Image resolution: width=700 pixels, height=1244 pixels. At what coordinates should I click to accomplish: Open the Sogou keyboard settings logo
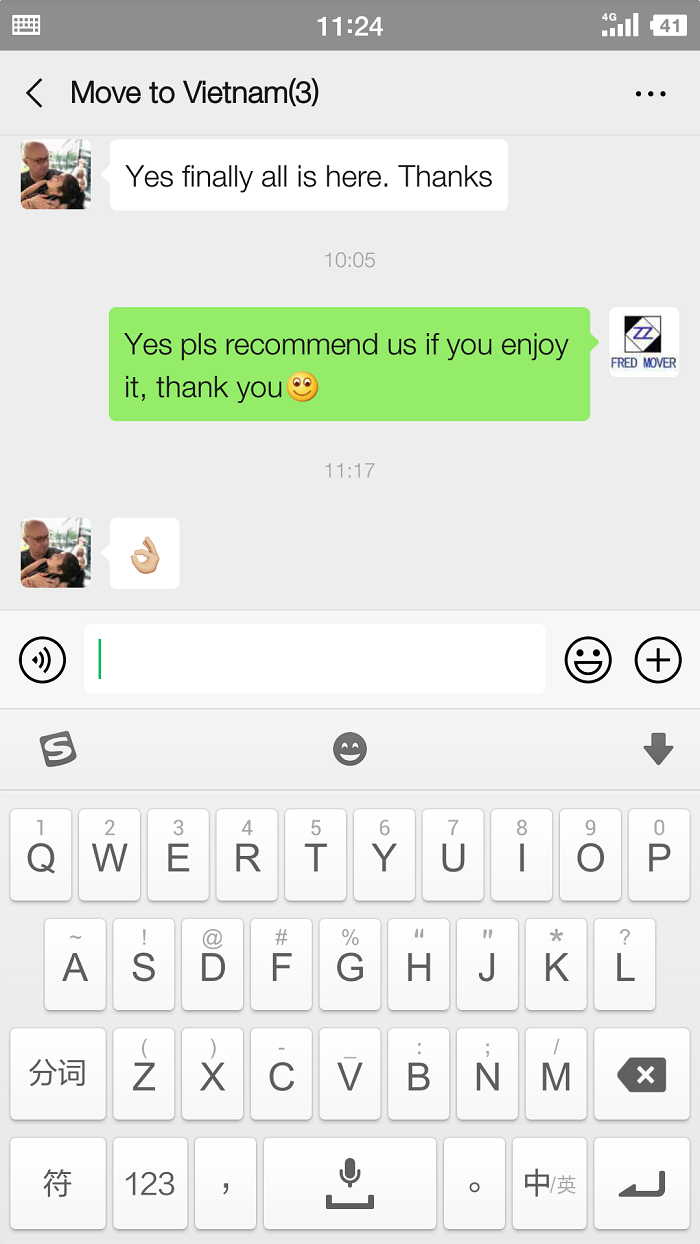coord(58,749)
